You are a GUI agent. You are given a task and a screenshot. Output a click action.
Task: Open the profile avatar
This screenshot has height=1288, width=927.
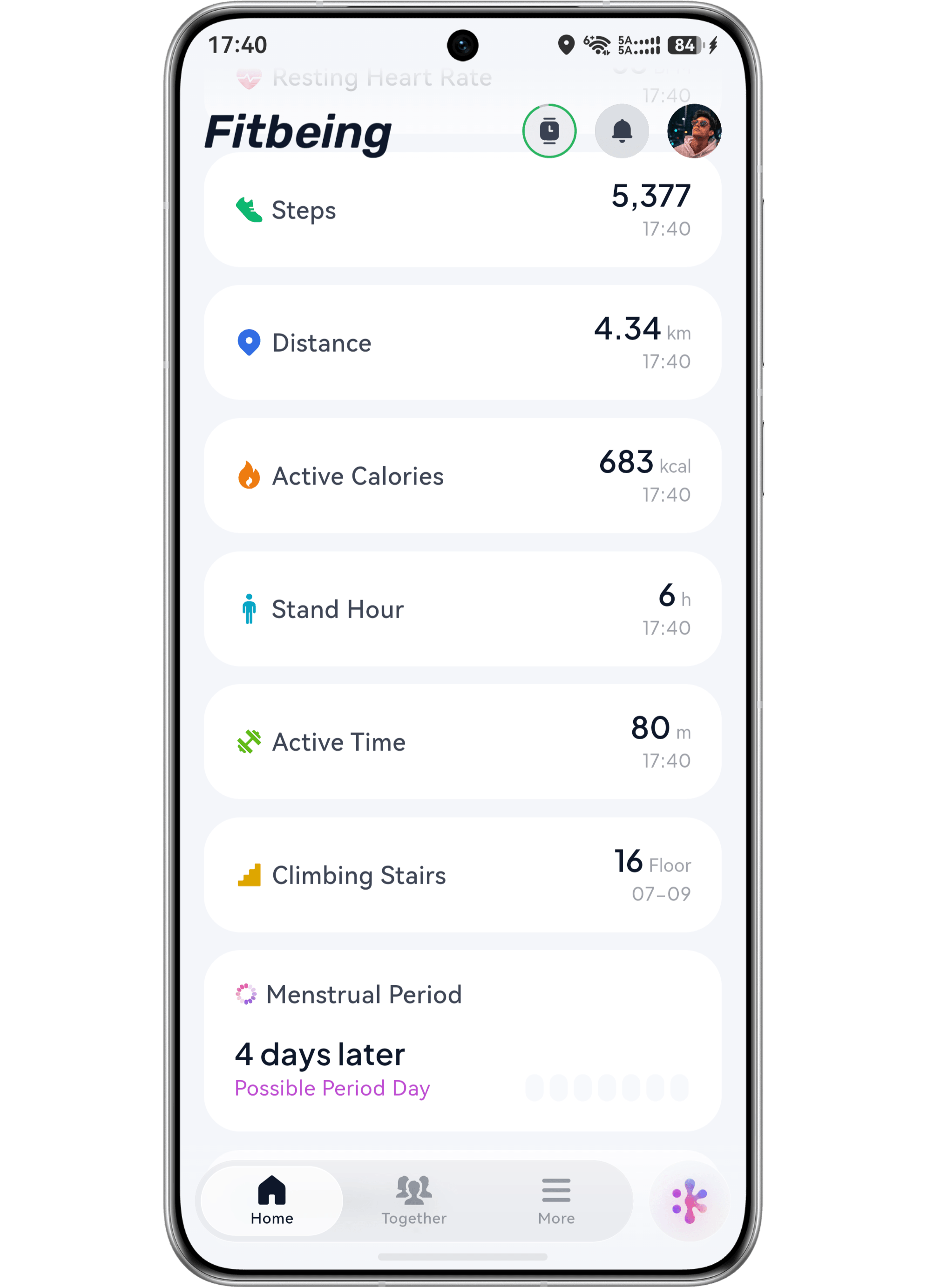pos(694,131)
